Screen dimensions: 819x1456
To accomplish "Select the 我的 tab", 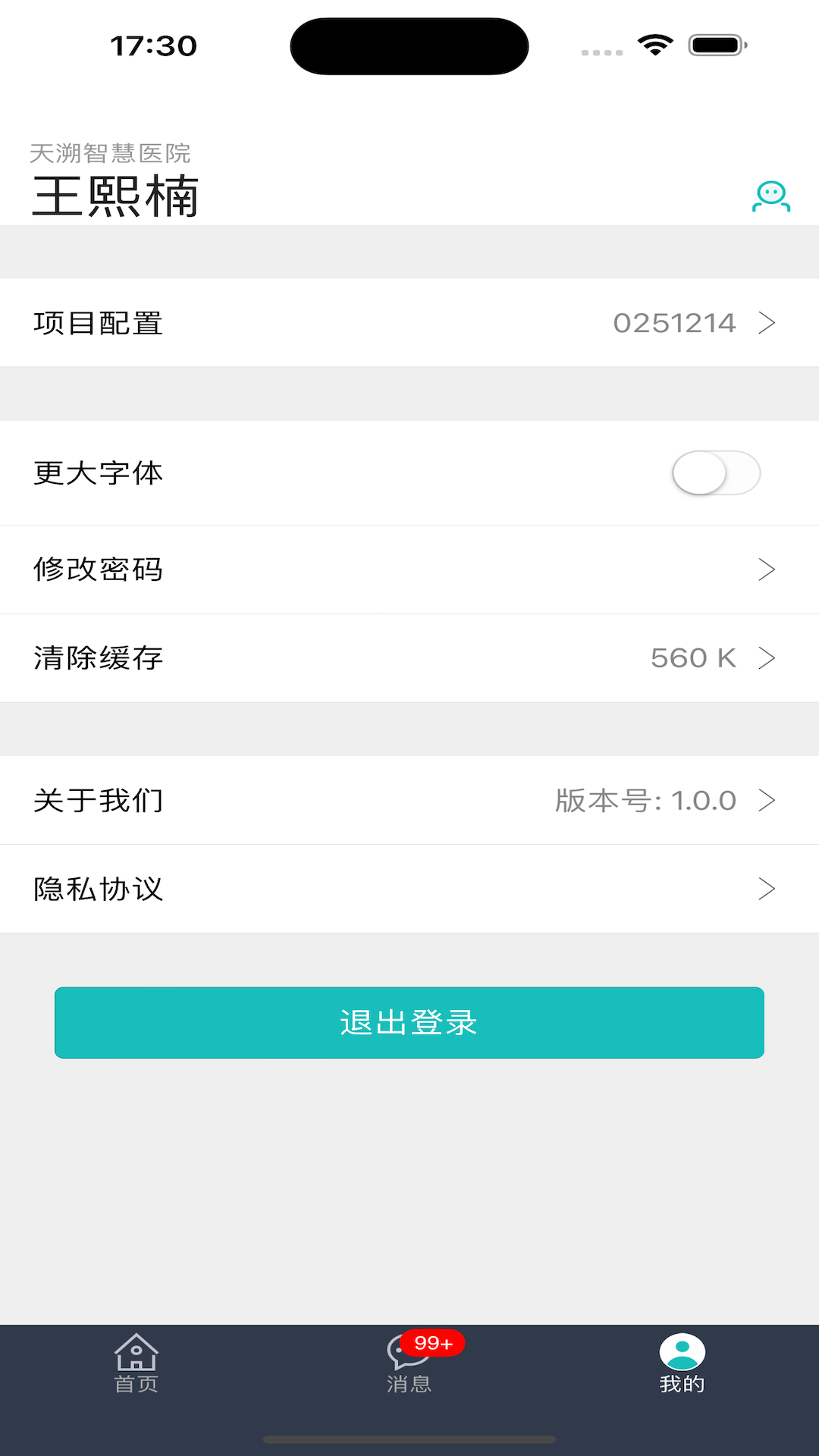I will (x=682, y=1363).
